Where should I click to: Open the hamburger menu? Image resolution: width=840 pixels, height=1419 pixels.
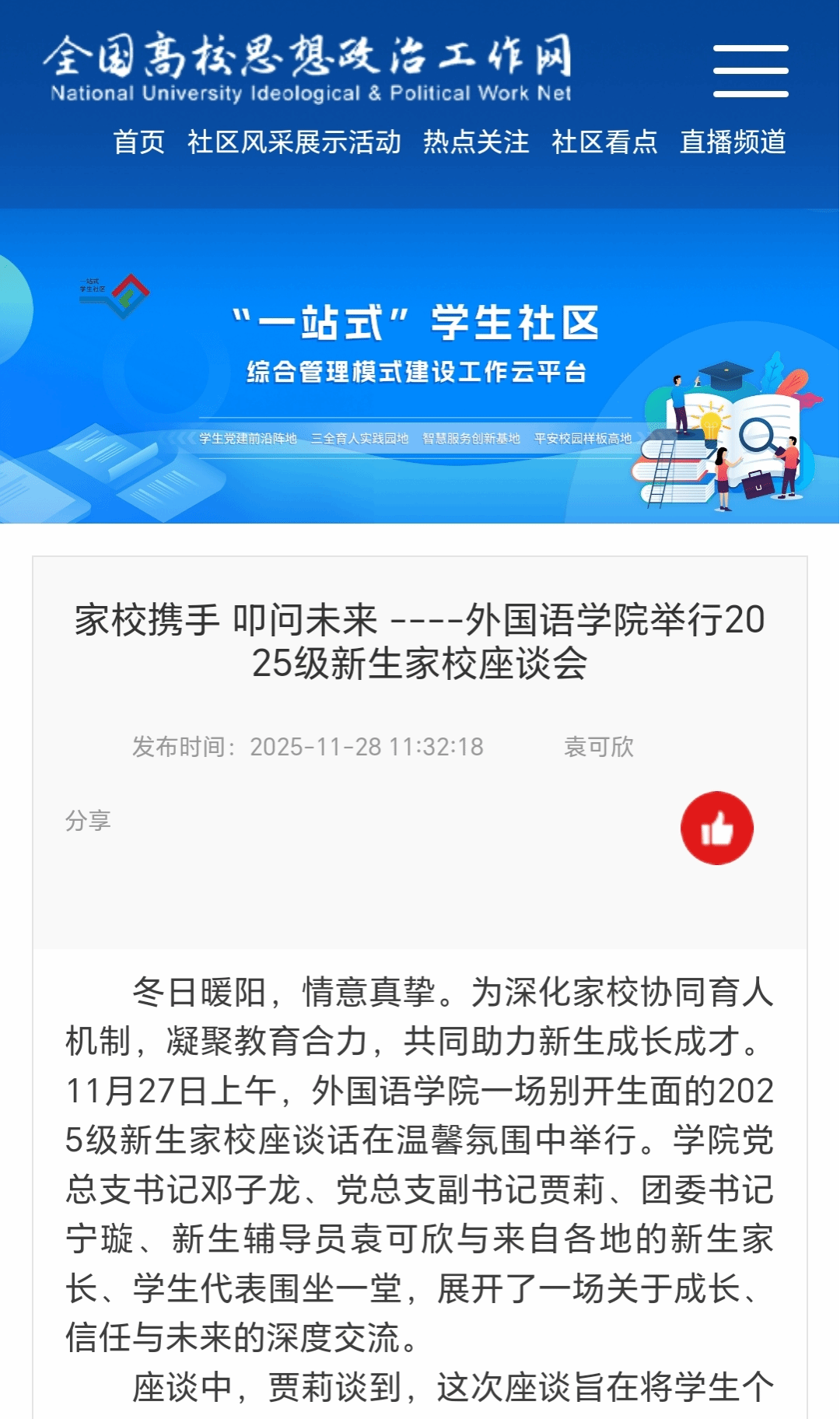pyautogui.click(x=751, y=71)
